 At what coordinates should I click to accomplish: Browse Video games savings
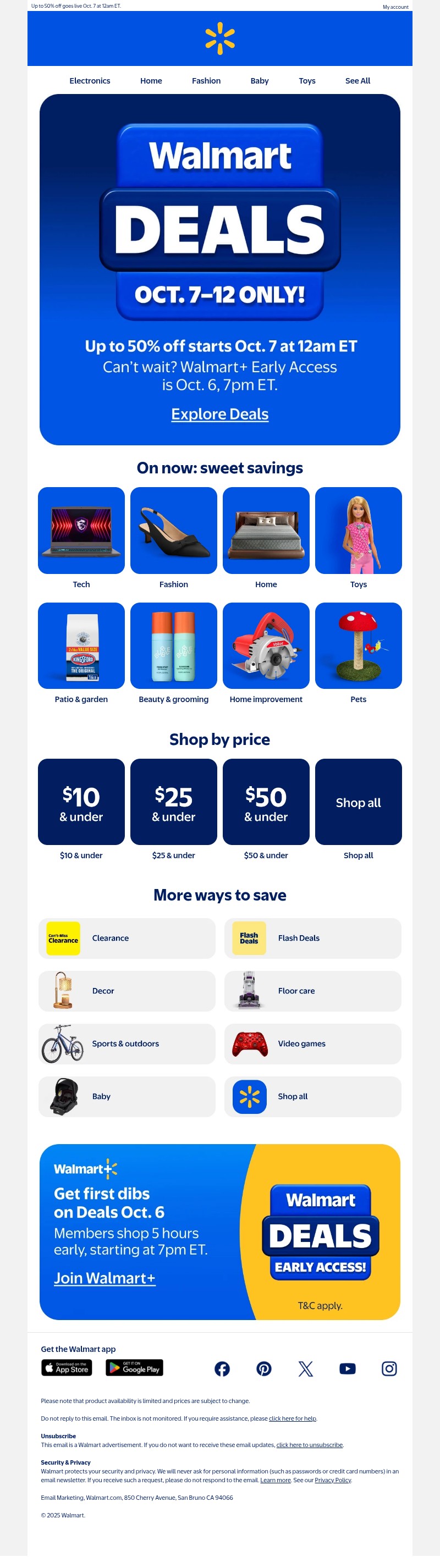(x=312, y=1044)
